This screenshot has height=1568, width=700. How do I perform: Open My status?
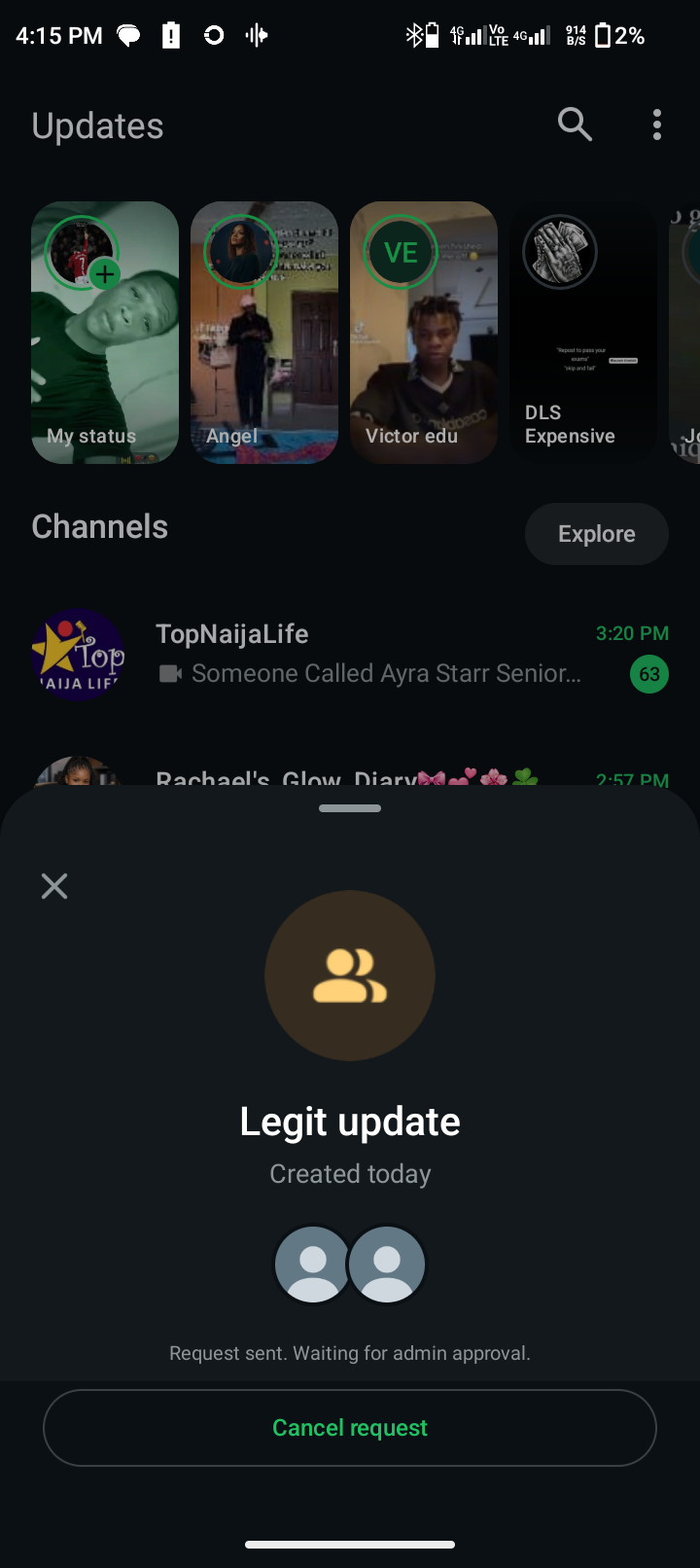[x=105, y=333]
